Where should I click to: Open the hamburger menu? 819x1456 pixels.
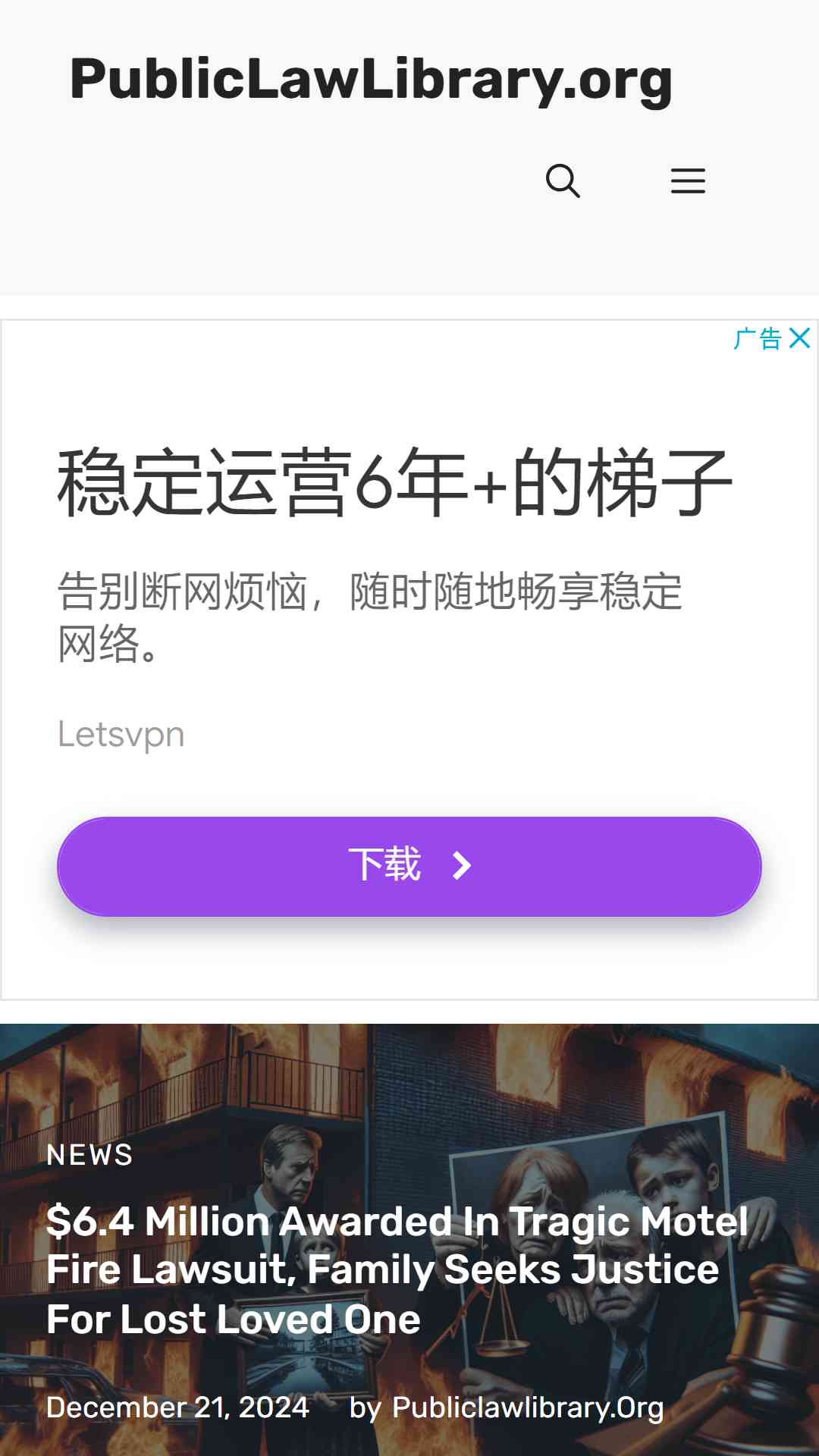click(x=688, y=181)
